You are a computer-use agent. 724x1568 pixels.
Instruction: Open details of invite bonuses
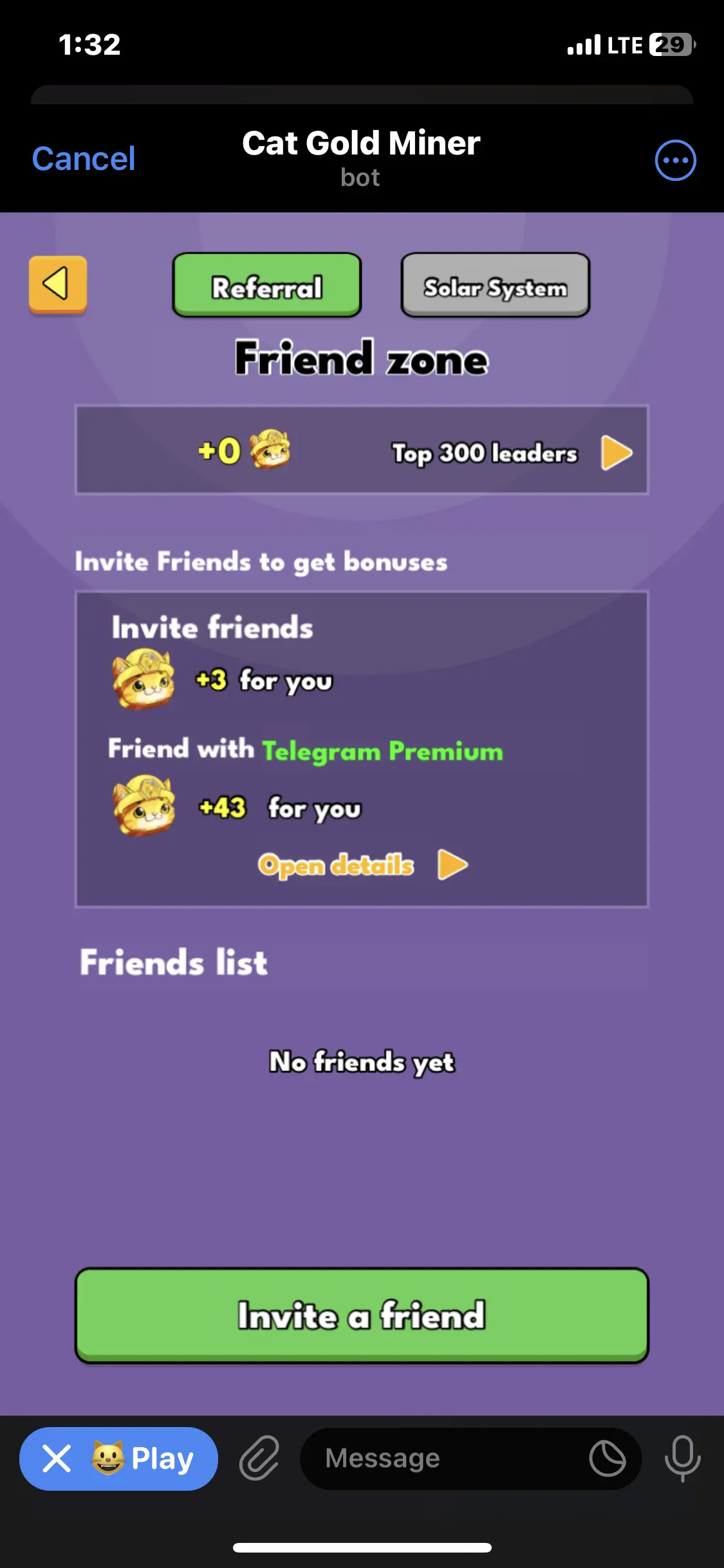click(x=362, y=864)
